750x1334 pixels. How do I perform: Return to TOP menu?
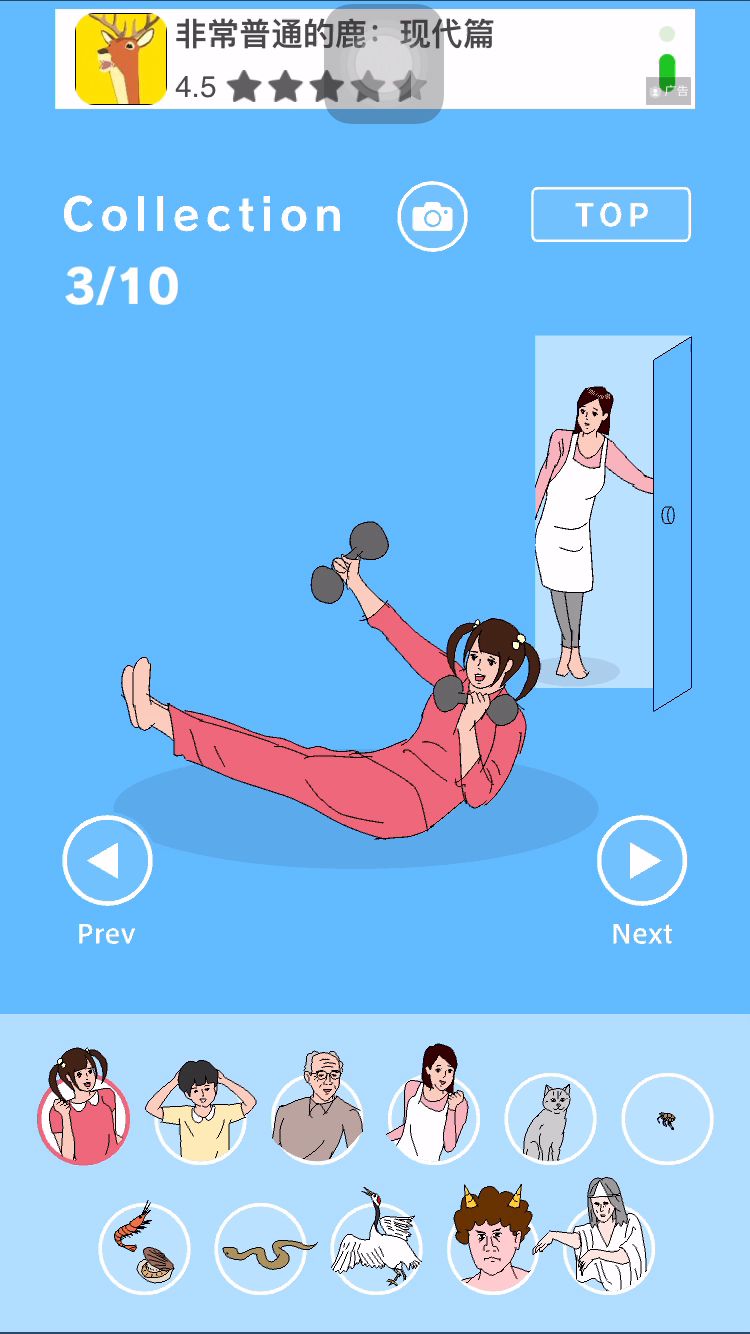610,215
